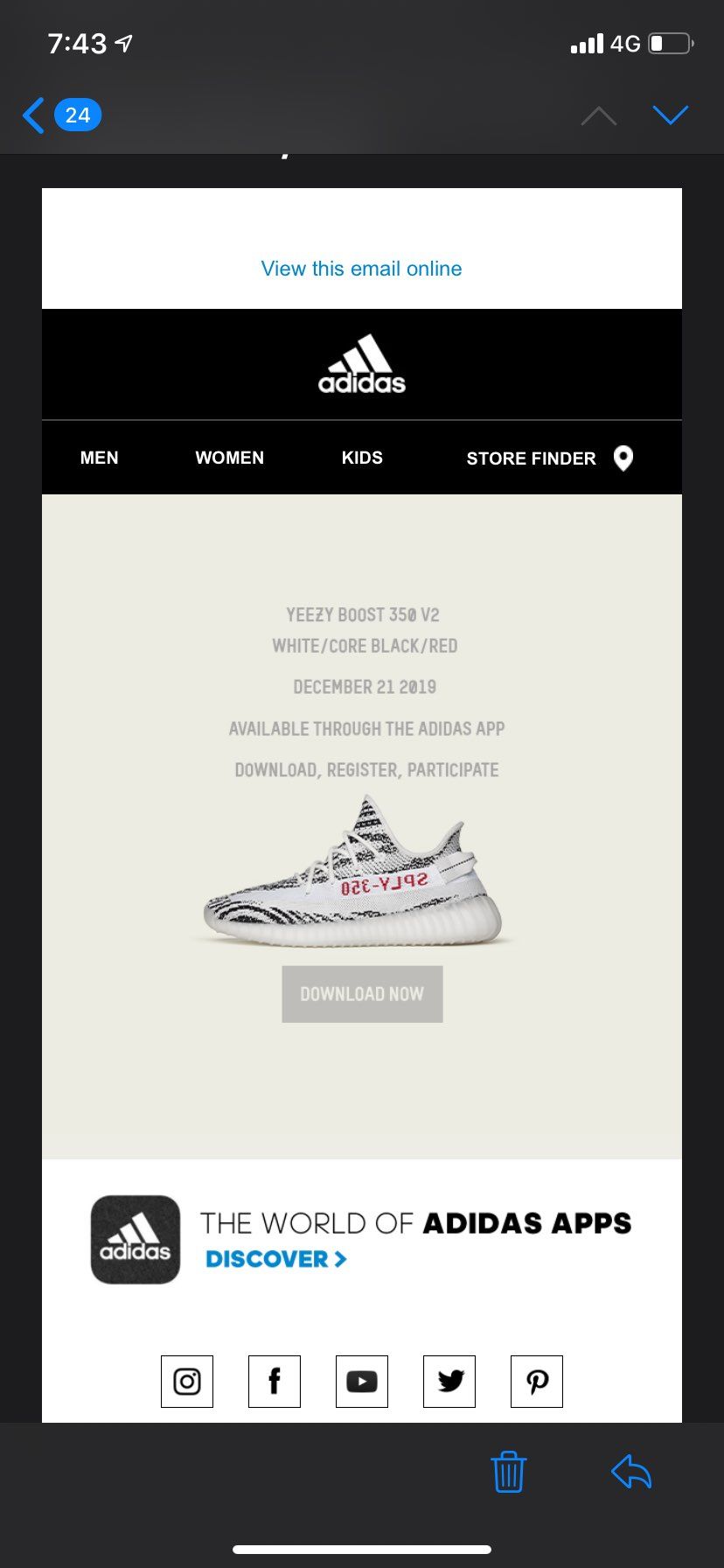Jump to the next email with down arrow
This screenshot has width=724, height=1568.
[671, 115]
